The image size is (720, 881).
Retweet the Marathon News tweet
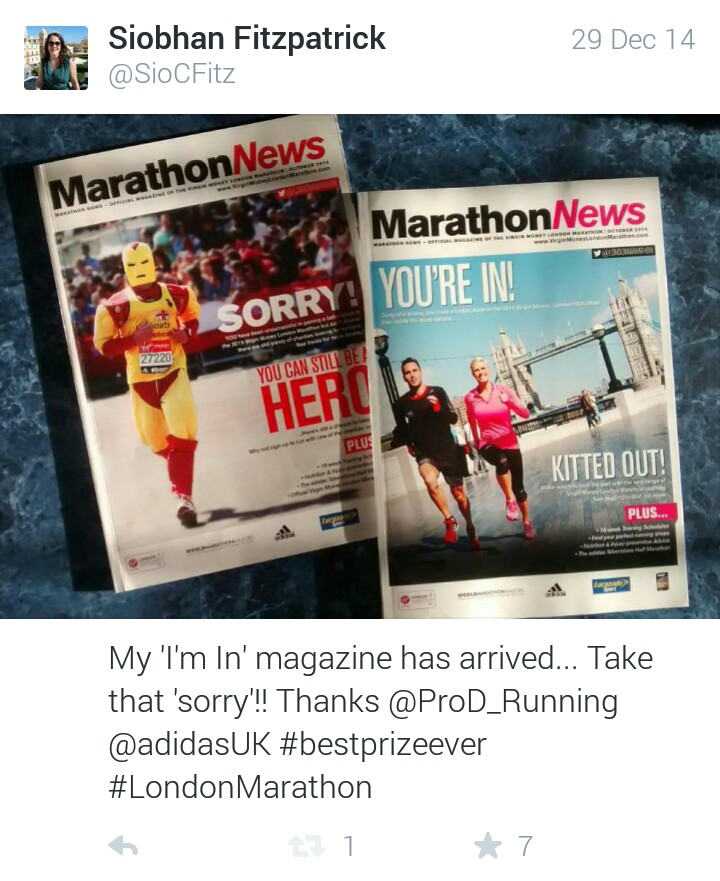click(x=307, y=847)
